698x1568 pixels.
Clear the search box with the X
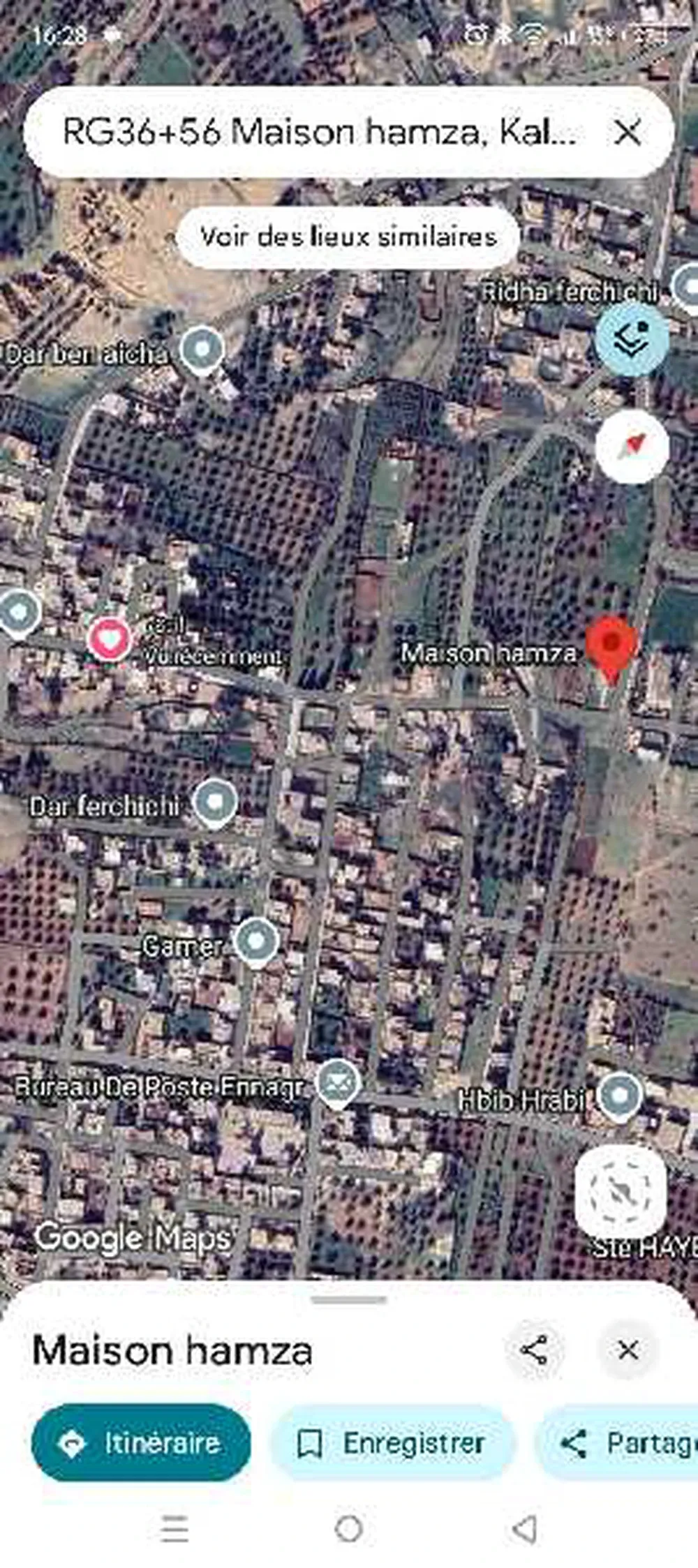coord(627,131)
